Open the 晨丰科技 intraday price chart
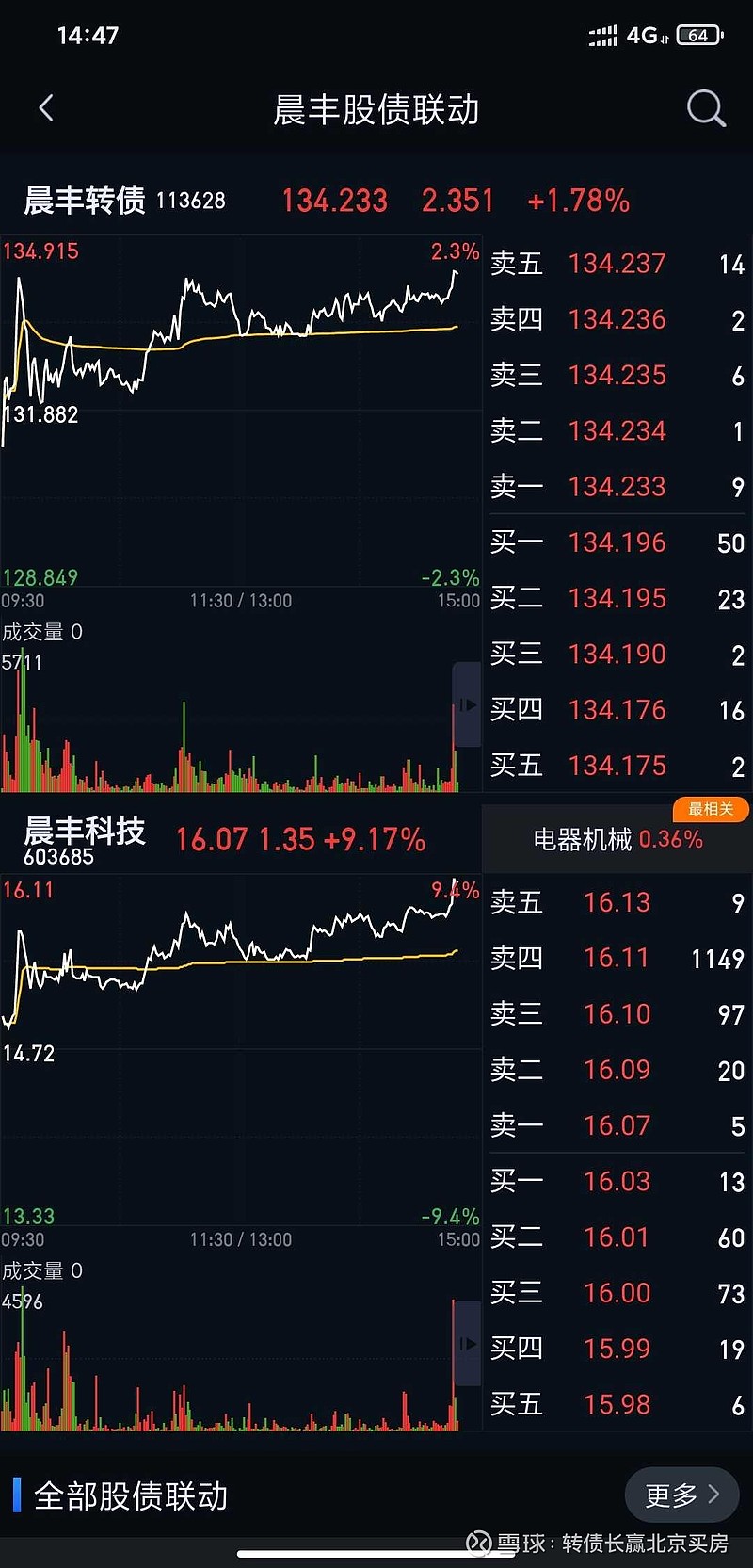The height and width of the screenshot is (1568, 753). pos(241,1051)
